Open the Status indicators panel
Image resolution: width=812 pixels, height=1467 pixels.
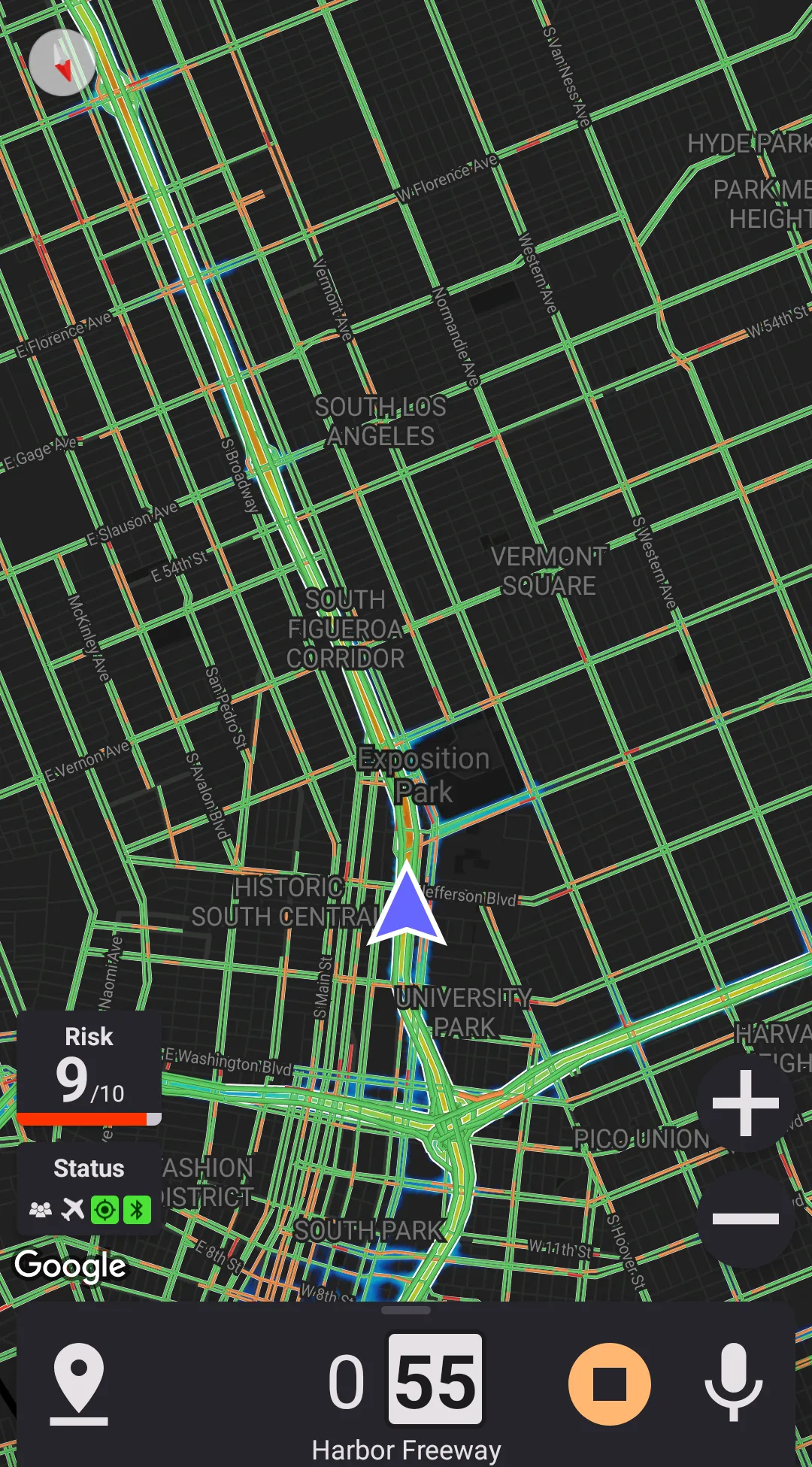point(89,1190)
